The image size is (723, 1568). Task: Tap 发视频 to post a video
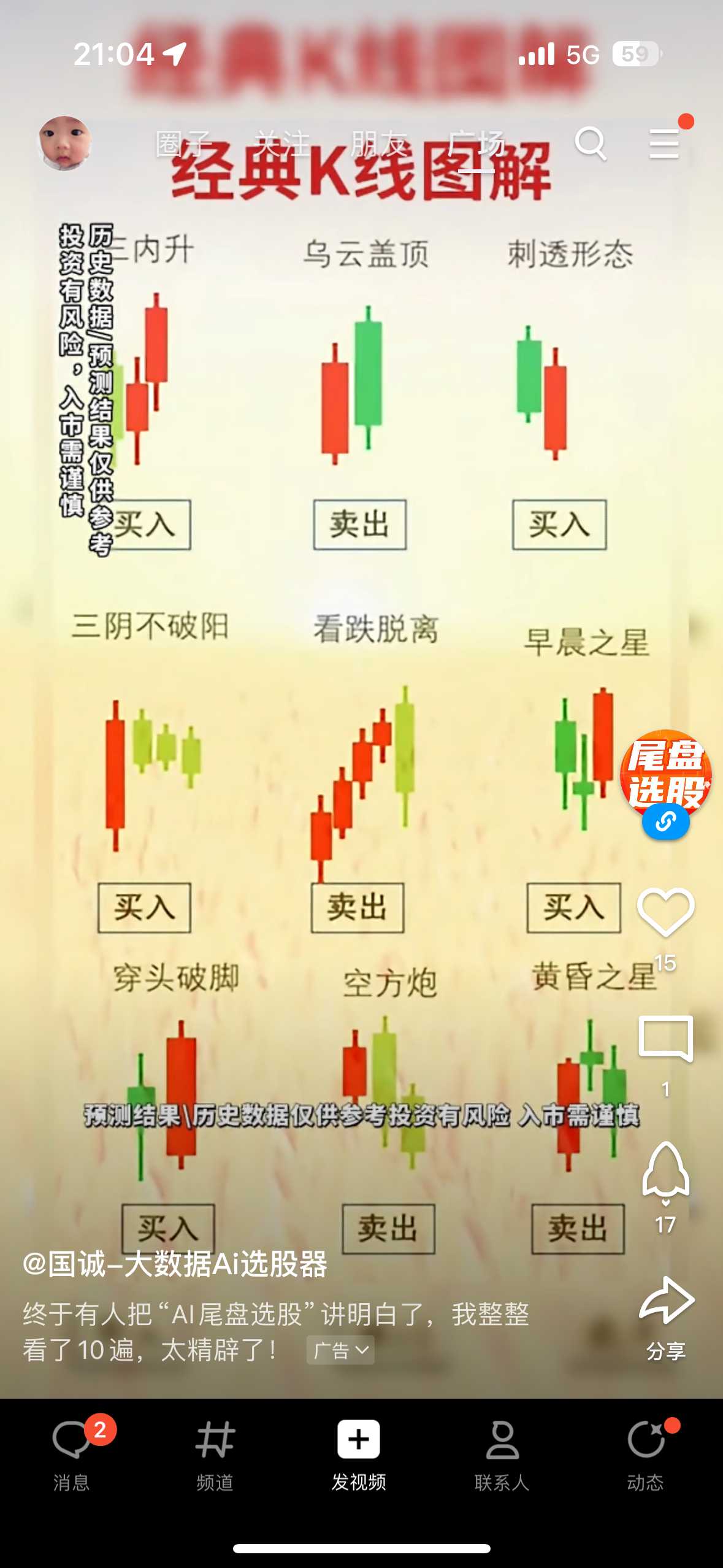point(359,1454)
